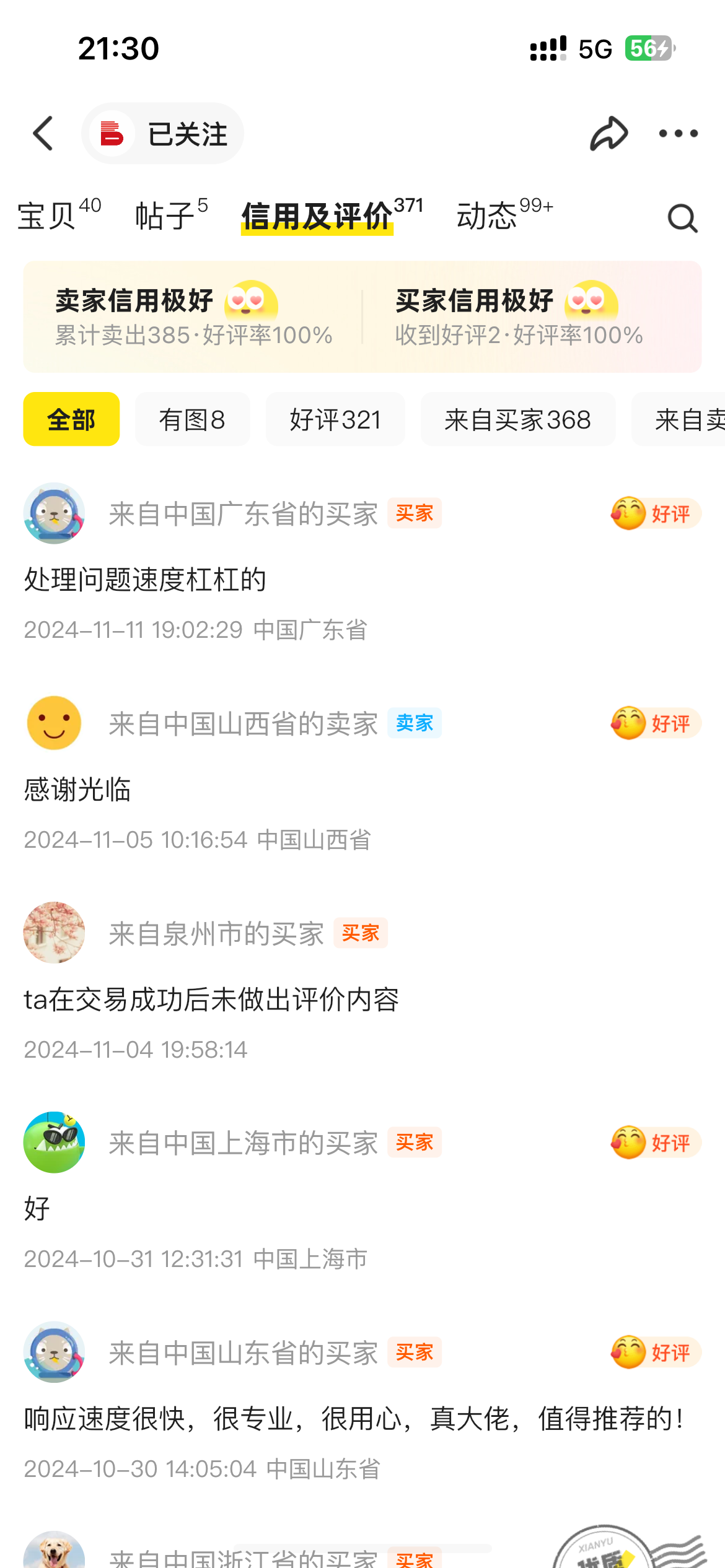The height and width of the screenshot is (1568, 725).
Task: Search within this seller's profile
Action: (682, 218)
